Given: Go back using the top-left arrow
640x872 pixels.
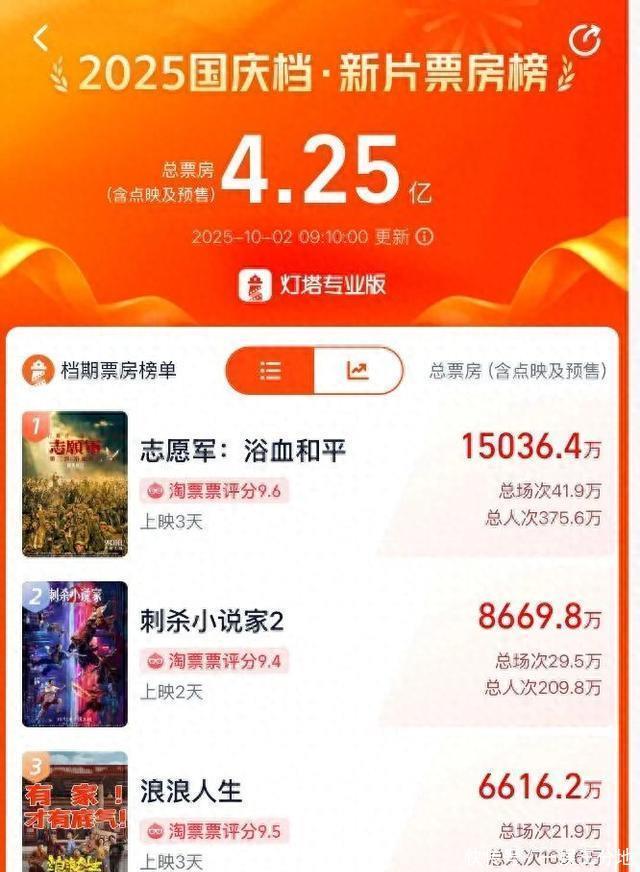Looking at the screenshot, I should (41, 39).
